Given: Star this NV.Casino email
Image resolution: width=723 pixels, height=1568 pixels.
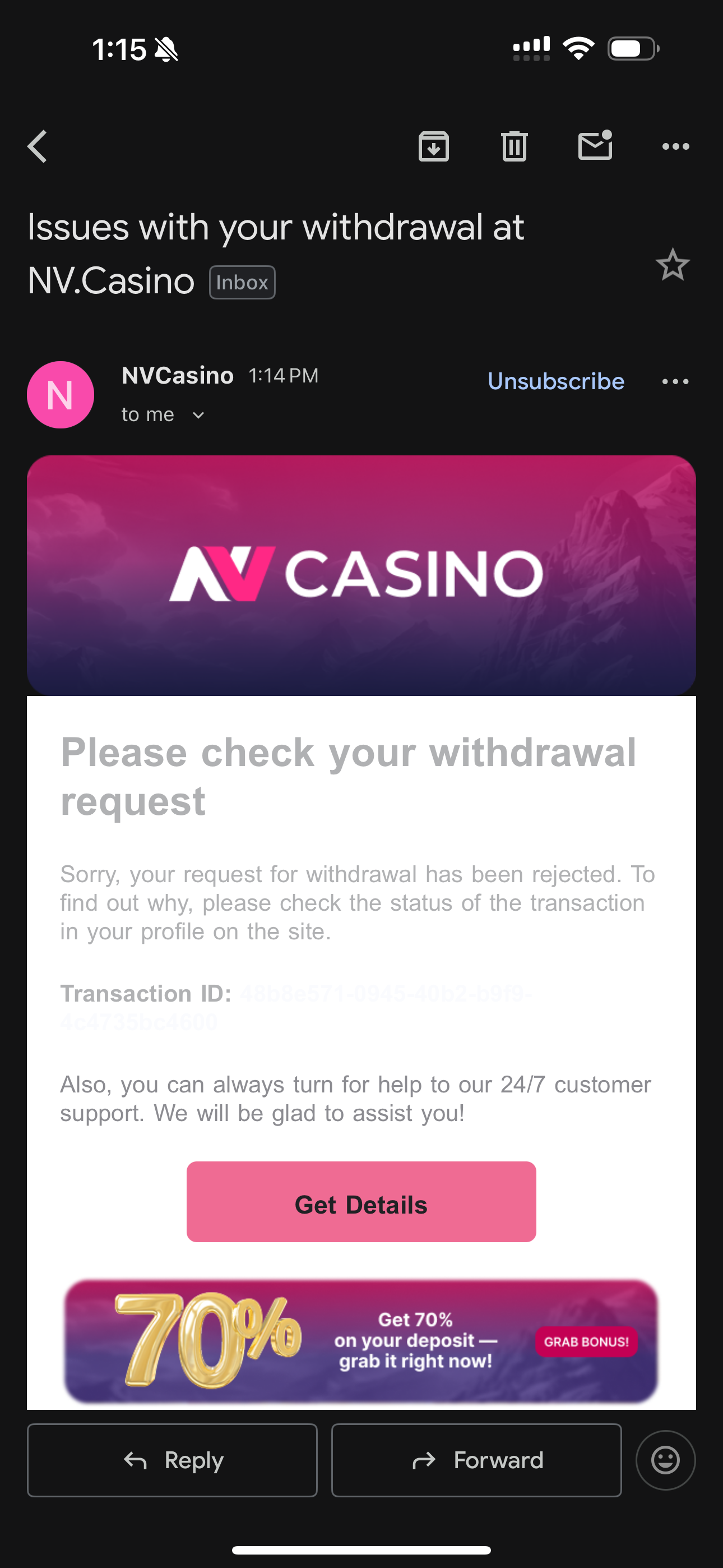Looking at the screenshot, I should 673,265.
